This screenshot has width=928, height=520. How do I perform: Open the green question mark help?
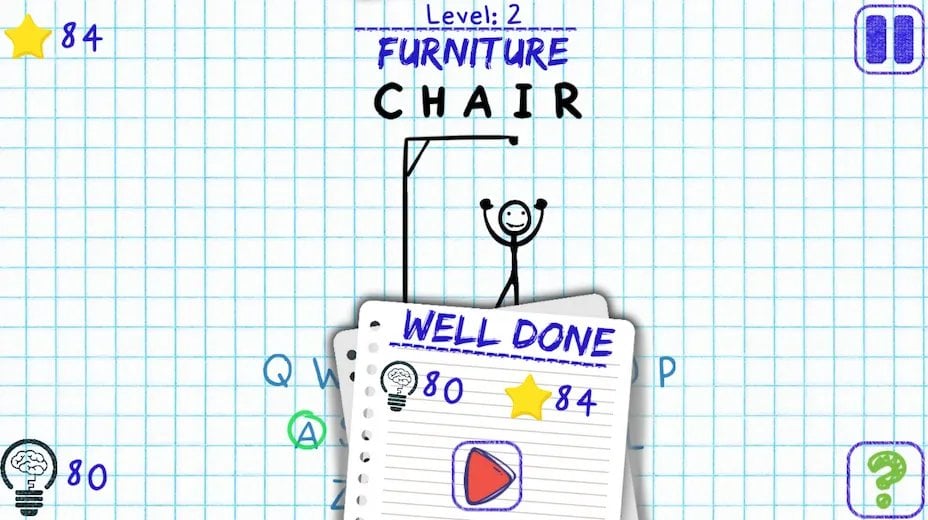[883, 477]
